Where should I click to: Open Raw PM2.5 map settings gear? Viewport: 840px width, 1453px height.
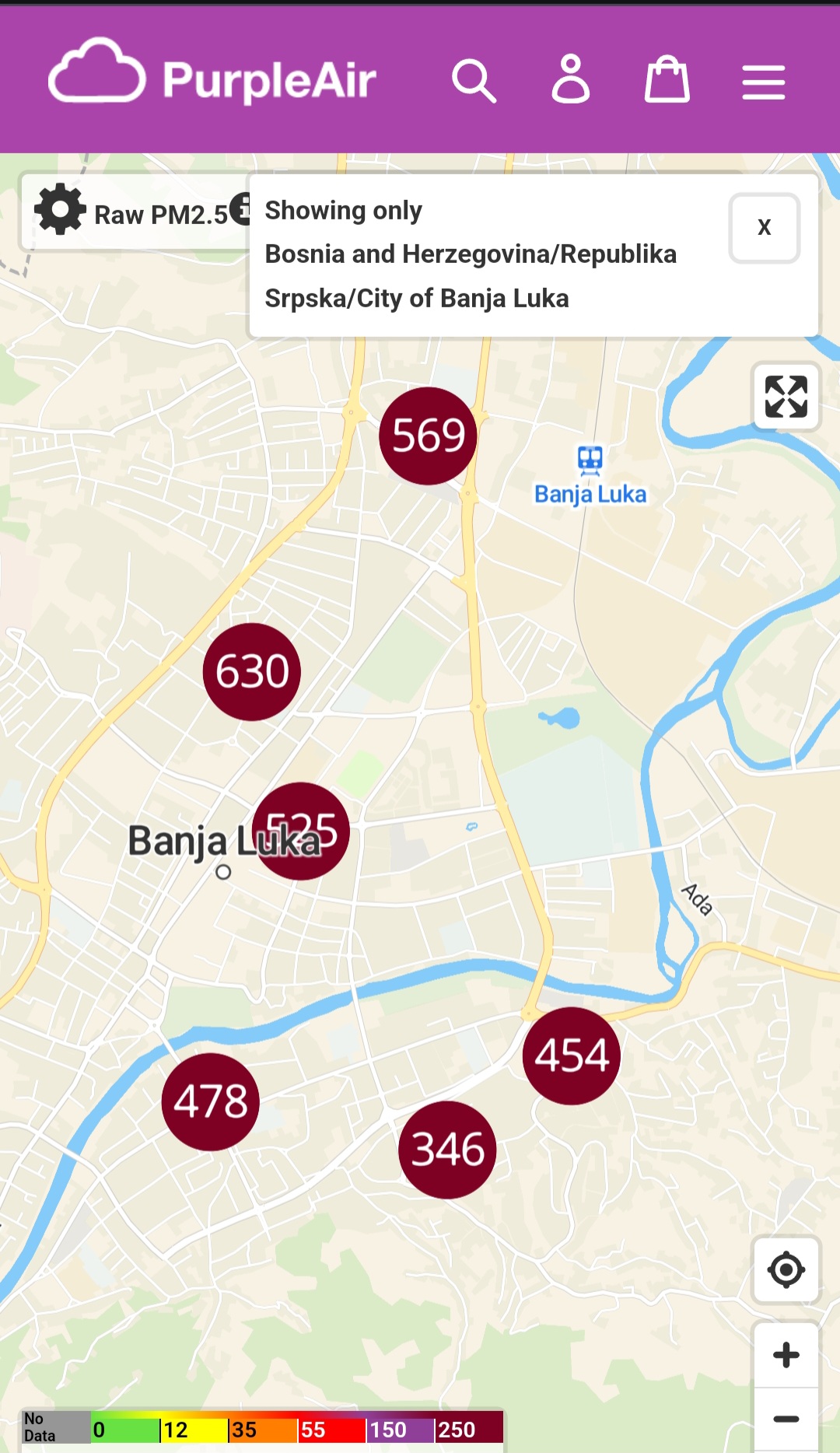tap(60, 210)
